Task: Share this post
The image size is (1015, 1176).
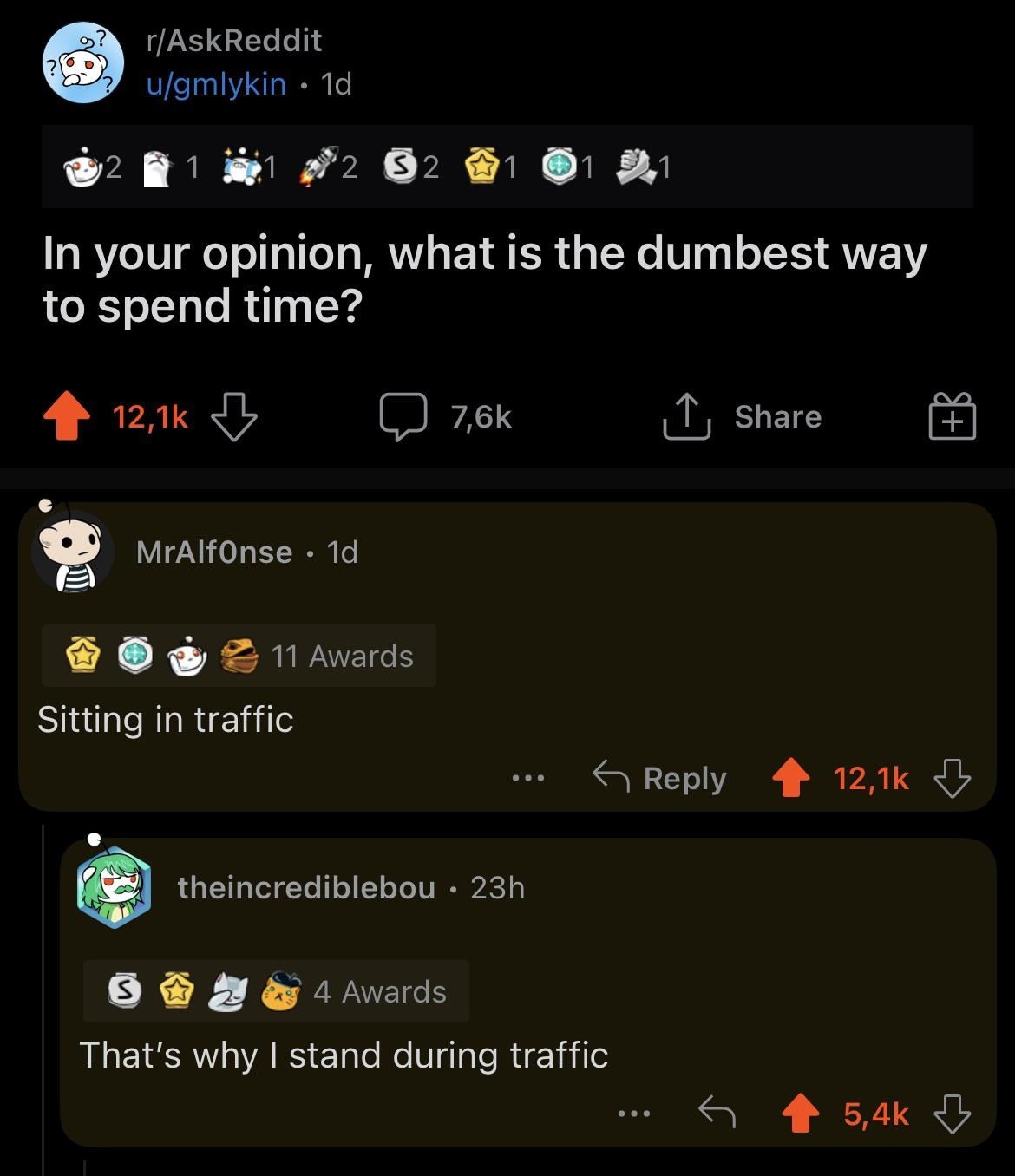Action: tap(743, 417)
